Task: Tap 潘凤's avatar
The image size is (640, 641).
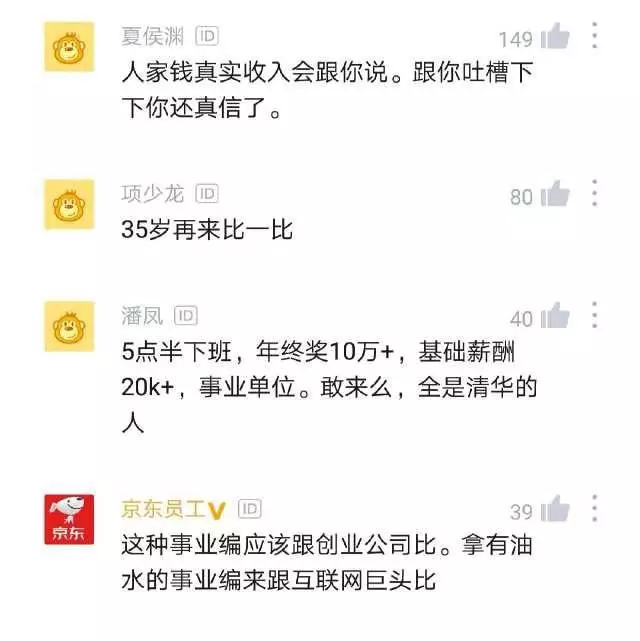Action: (x=69, y=327)
